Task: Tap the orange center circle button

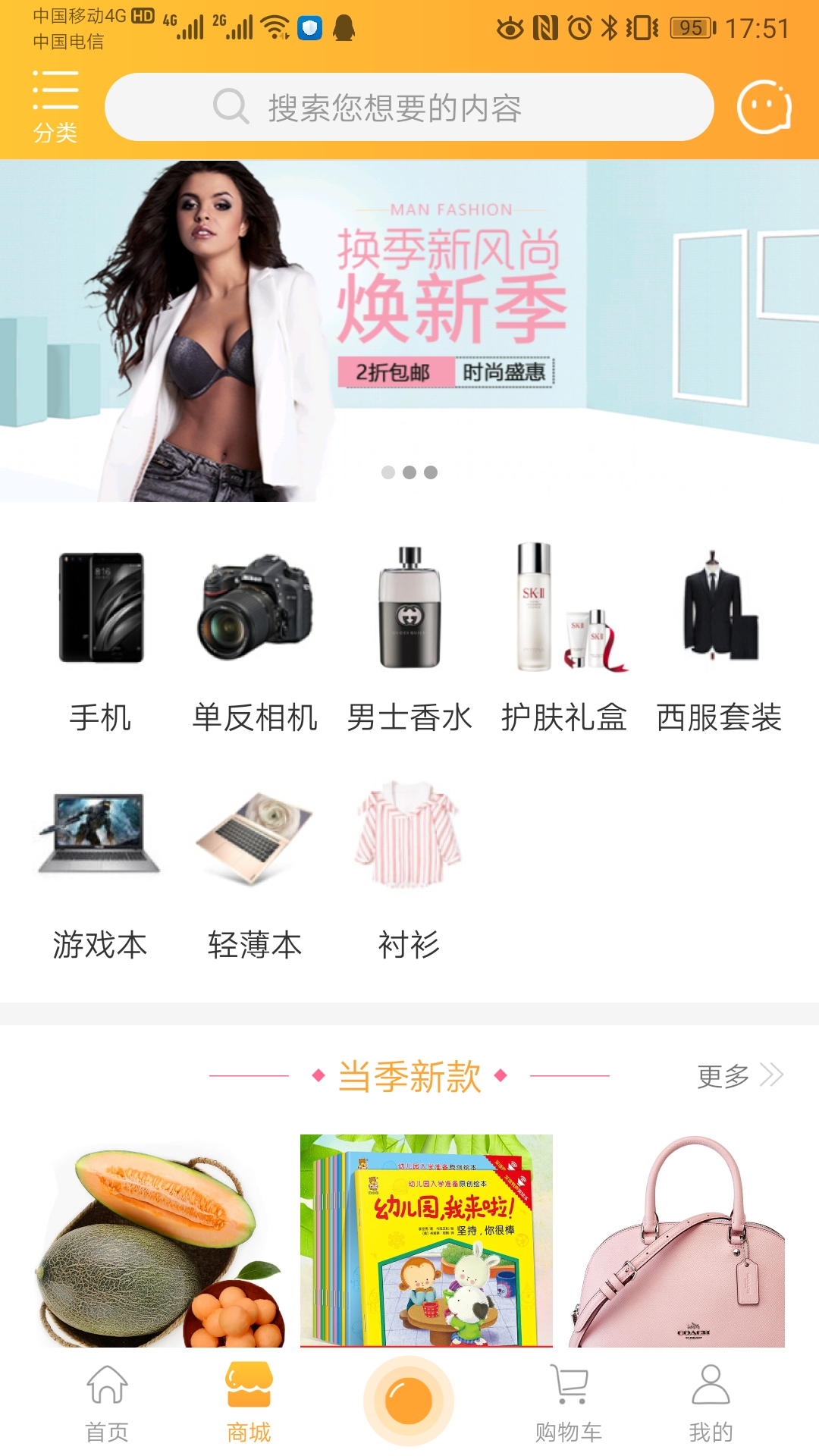Action: 409,1400
